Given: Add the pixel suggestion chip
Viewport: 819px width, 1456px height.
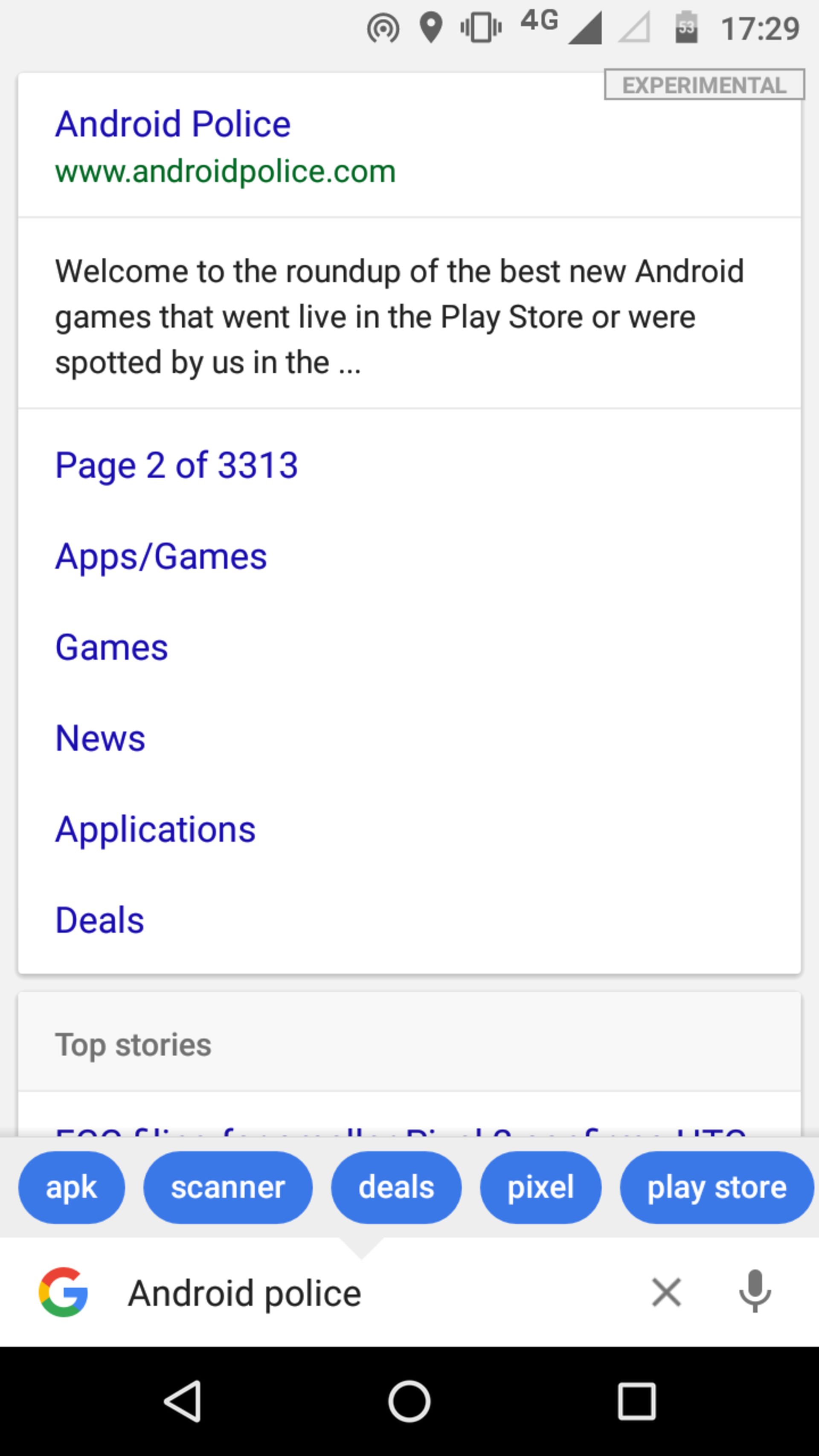Looking at the screenshot, I should pos(540,1188).
